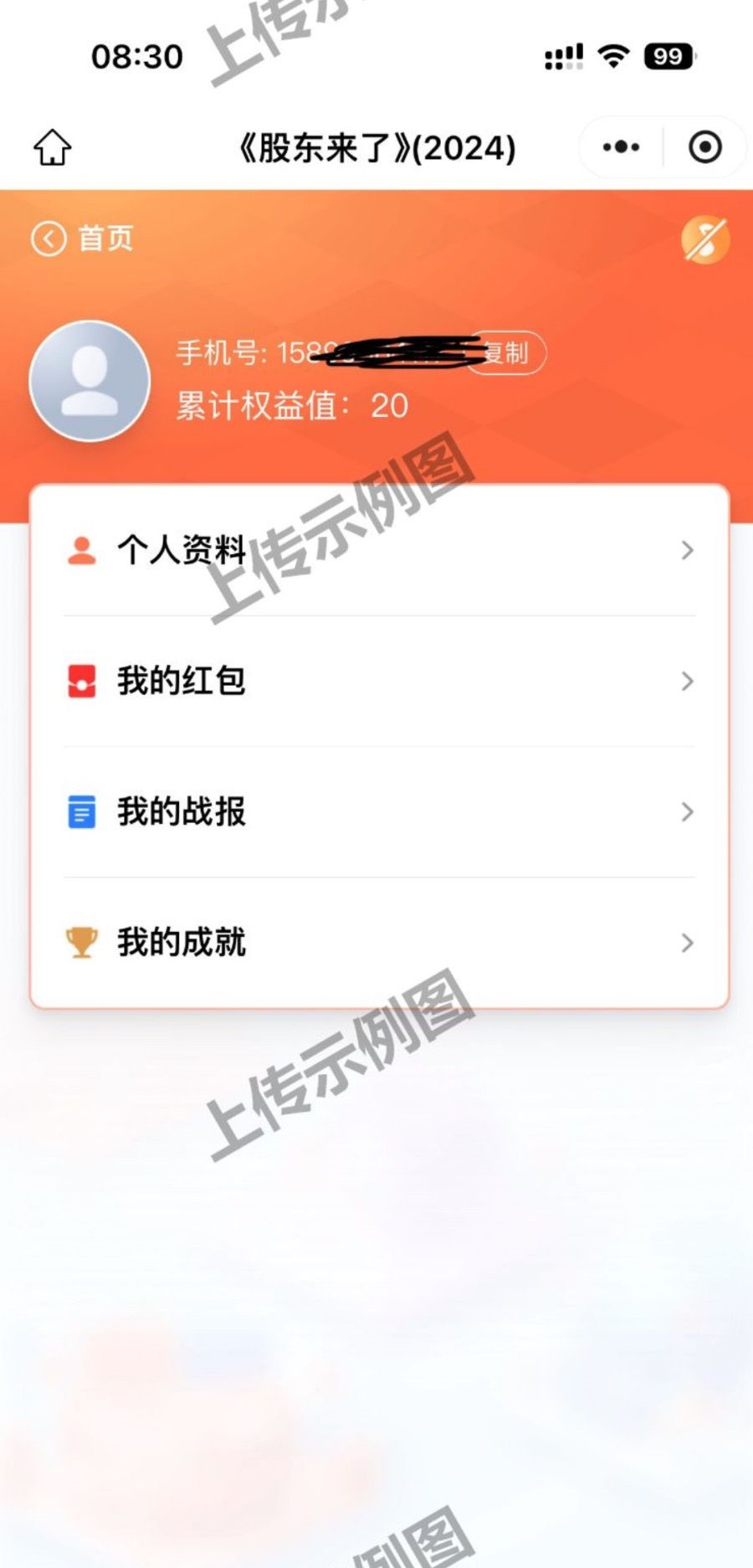Open the three-dot more menu

[621, 147]
